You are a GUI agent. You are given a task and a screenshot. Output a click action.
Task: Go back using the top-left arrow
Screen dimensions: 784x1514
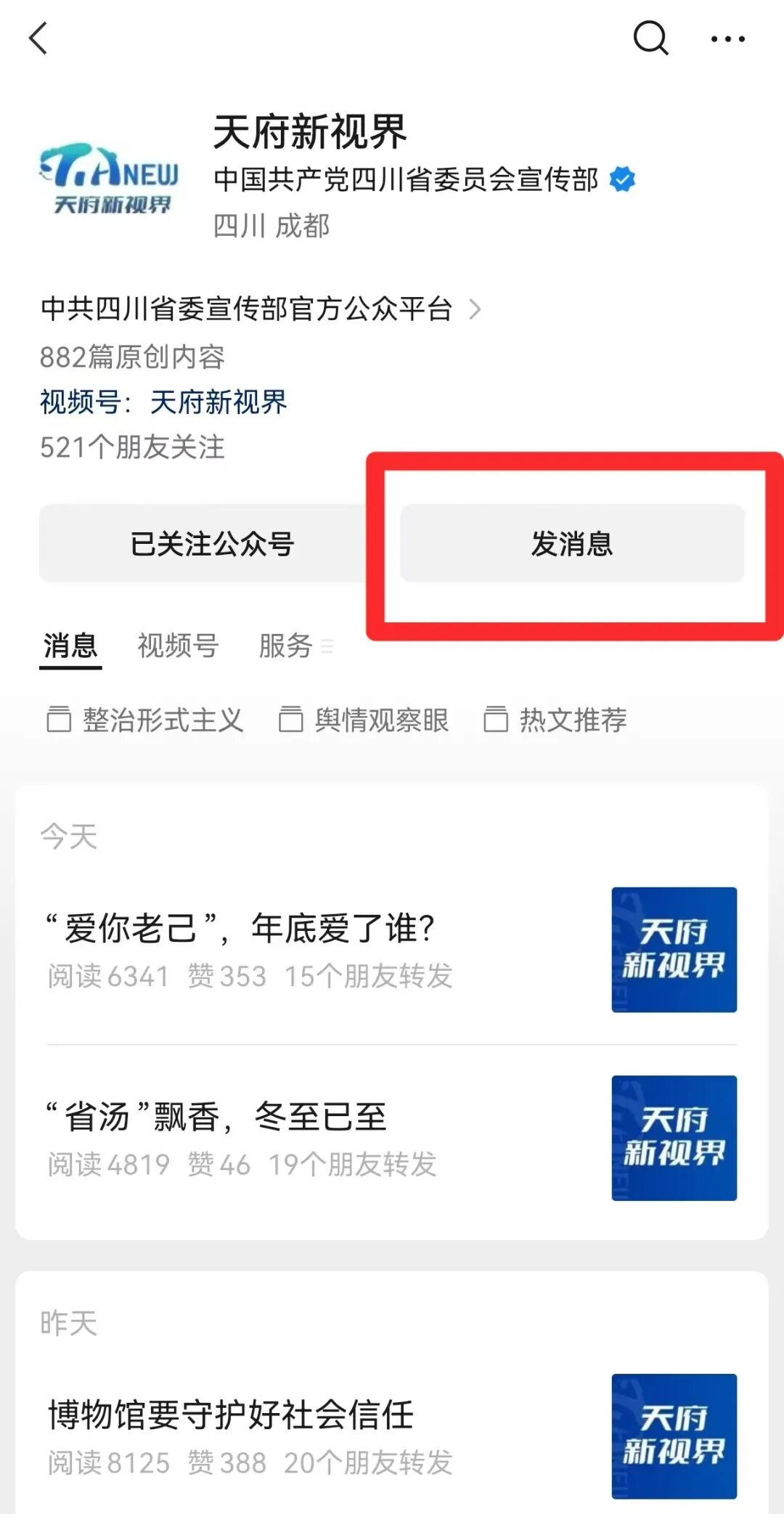click(39, 38)
